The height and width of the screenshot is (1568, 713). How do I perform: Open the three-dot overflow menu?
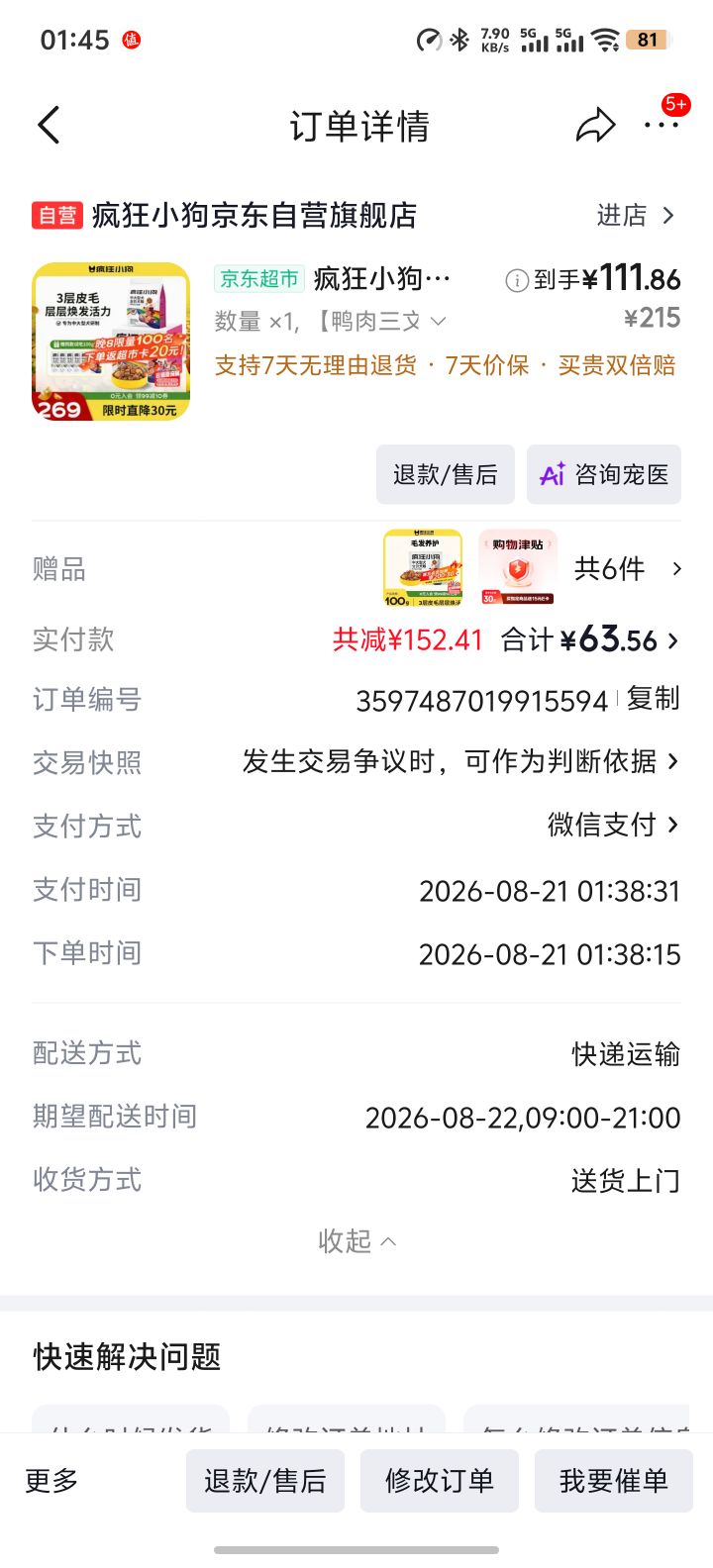[x=662, y=125]
